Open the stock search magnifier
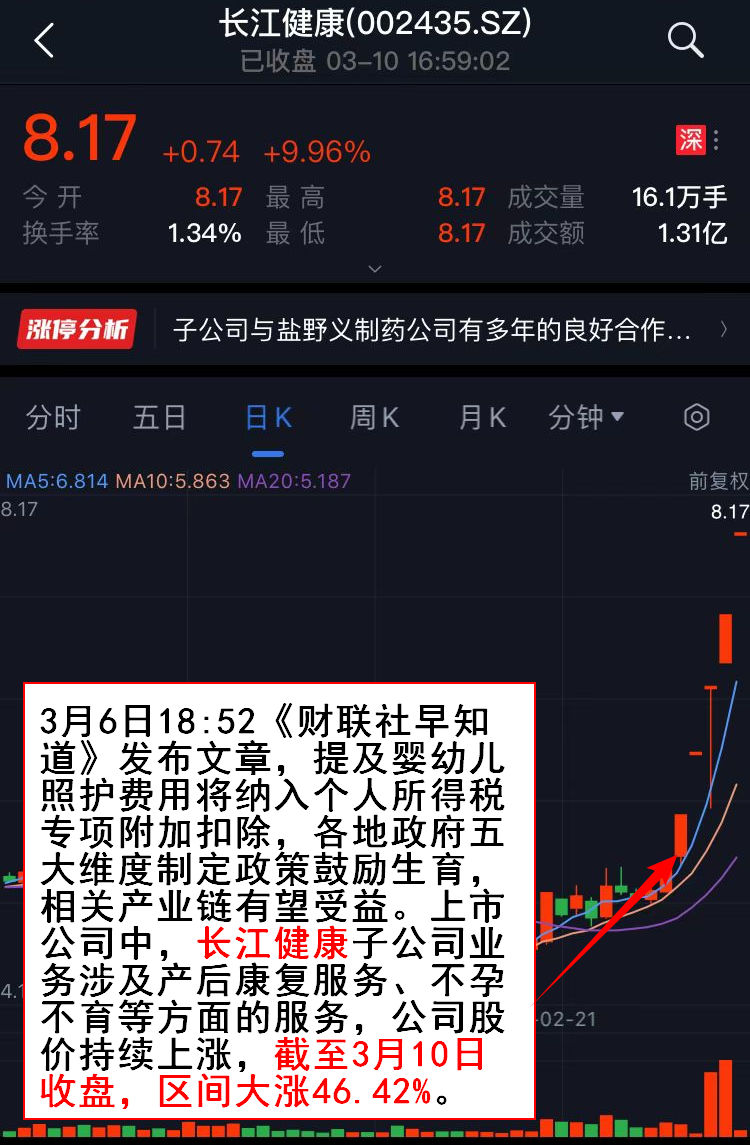The width and height of the screenshot is (750, 1145). pyautogui.click(x=686, y=41)
